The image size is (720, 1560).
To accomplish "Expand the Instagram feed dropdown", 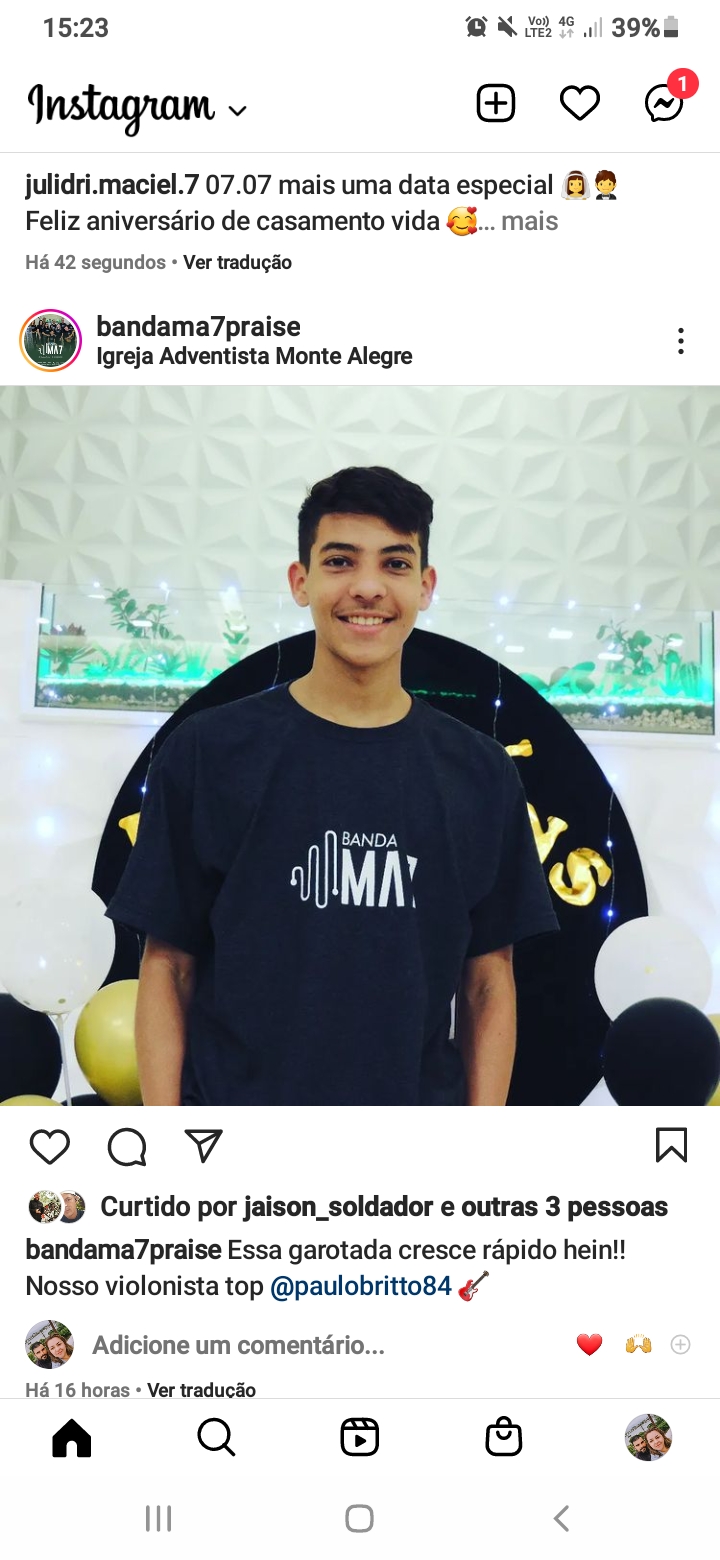I will (237, 110).
